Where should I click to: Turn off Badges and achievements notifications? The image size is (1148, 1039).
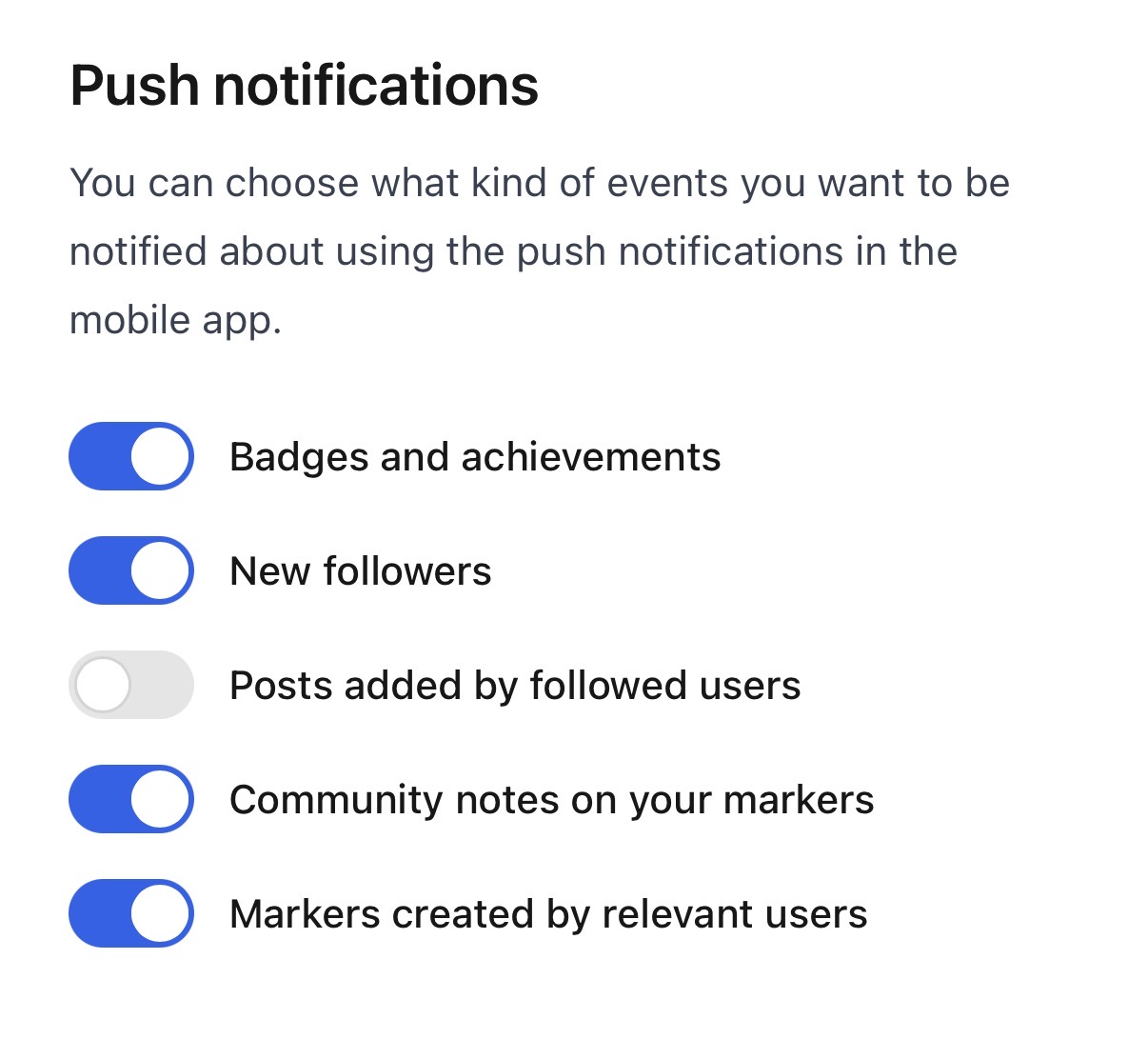click(131, 456)
